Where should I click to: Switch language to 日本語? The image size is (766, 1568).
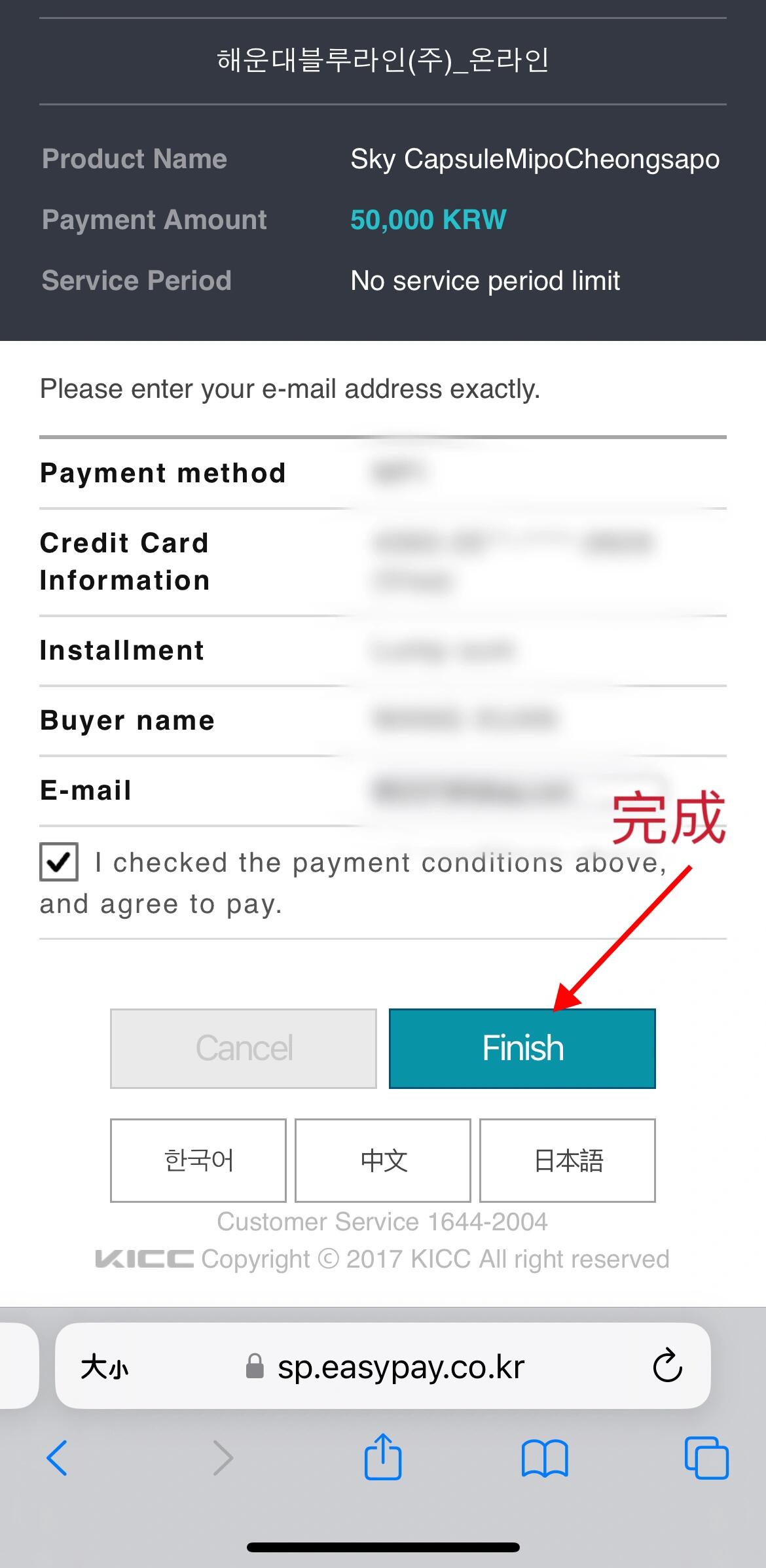(568, 1160)
